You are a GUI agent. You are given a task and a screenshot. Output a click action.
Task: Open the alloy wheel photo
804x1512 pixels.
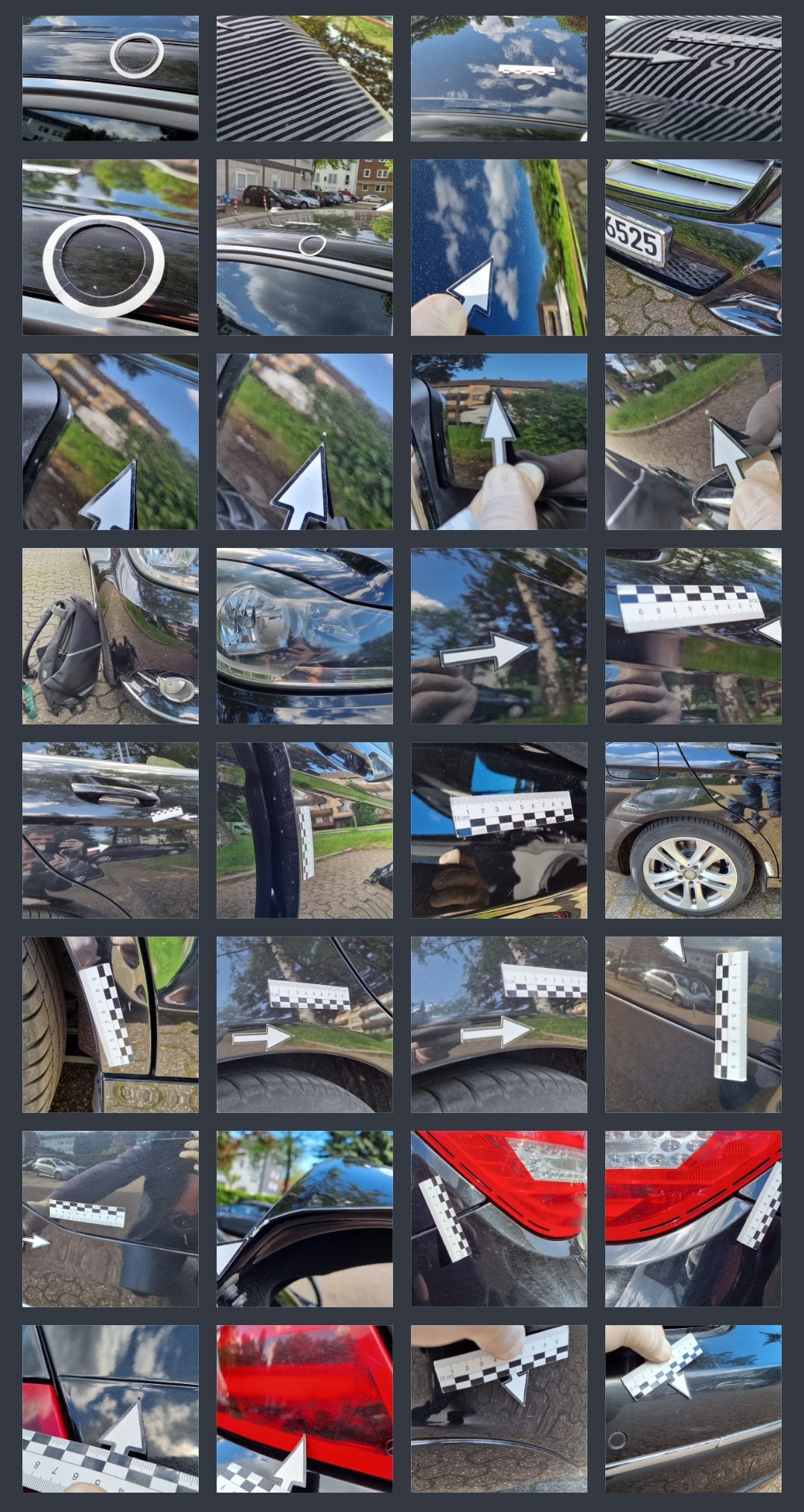[693, 830]
